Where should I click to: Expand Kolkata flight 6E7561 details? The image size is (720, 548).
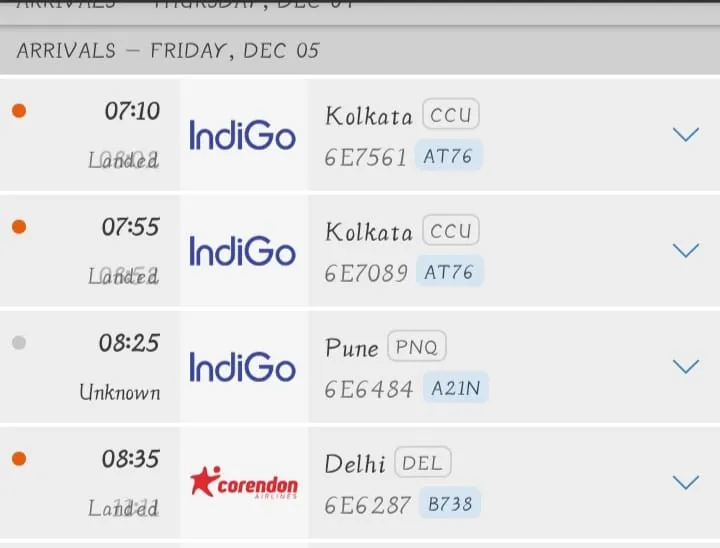tap(685, 134)
